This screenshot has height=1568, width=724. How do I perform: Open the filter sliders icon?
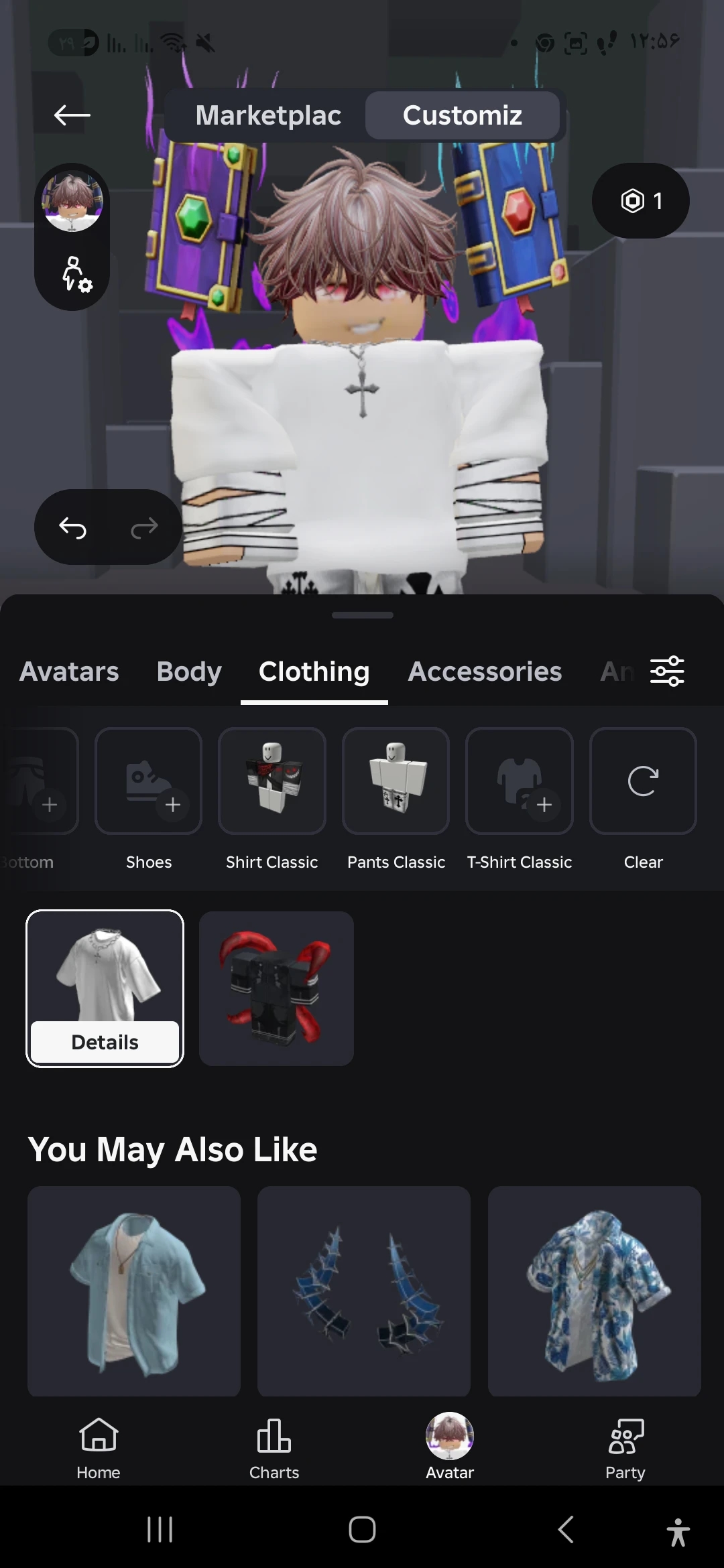tap(667, 671)
